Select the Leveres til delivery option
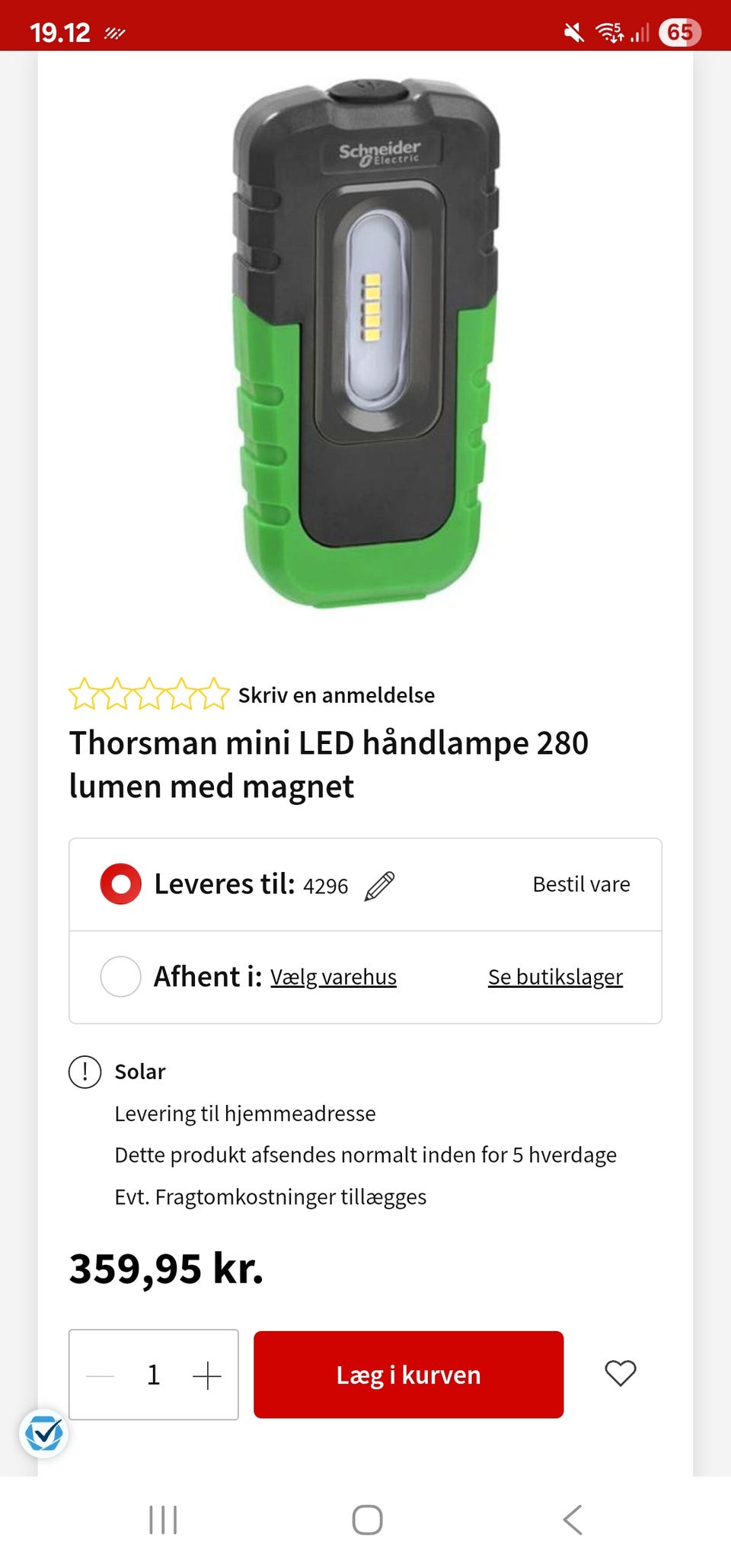The image size is (731, 1568). [121, 884]
